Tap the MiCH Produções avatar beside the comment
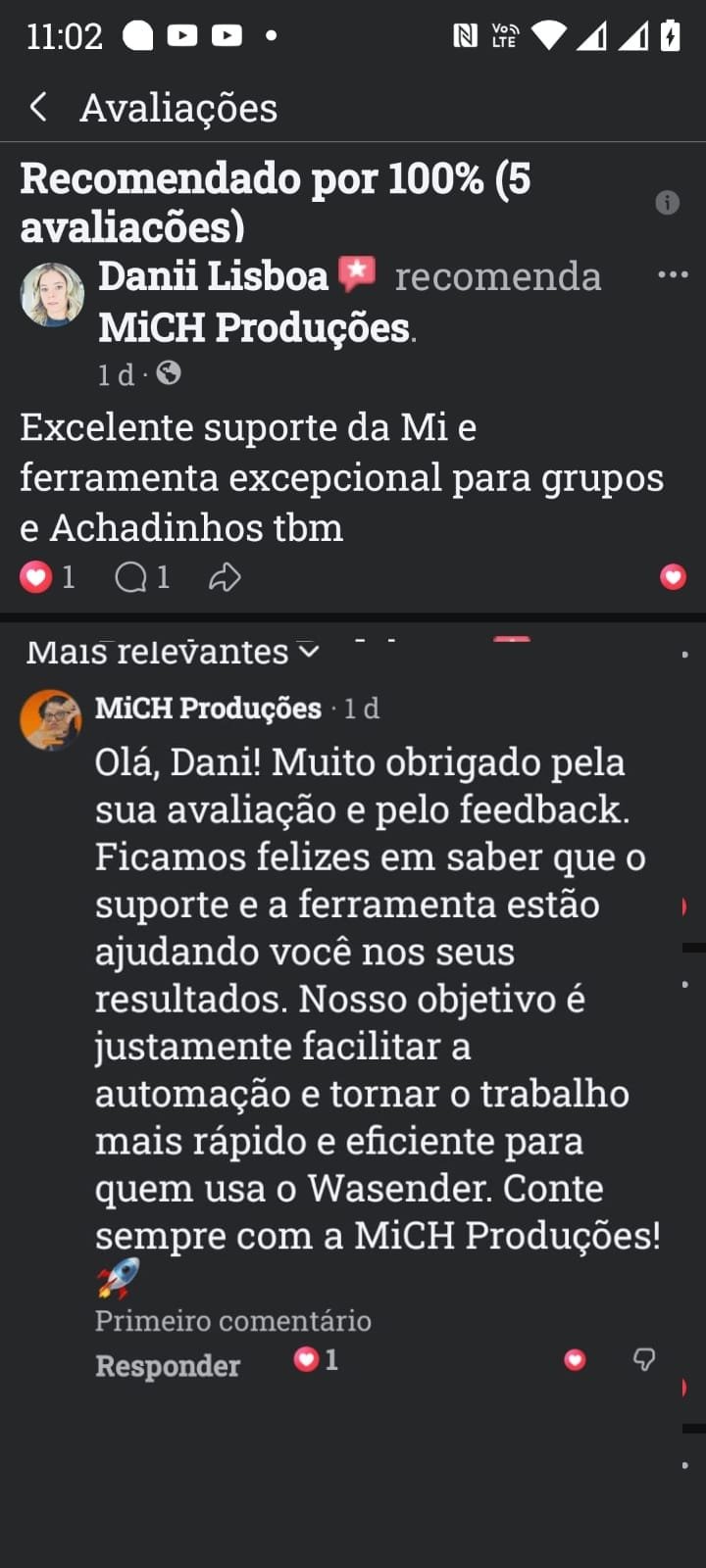 51,719
